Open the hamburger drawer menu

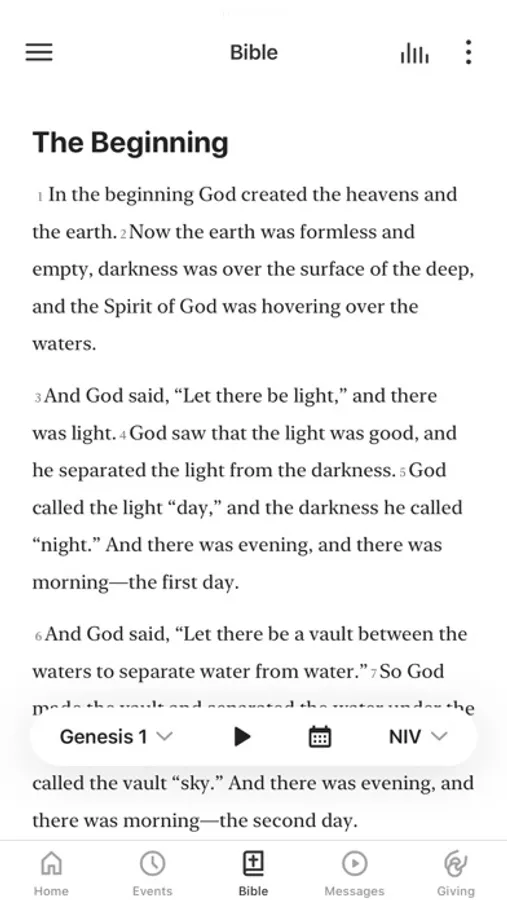coord(39,53)
